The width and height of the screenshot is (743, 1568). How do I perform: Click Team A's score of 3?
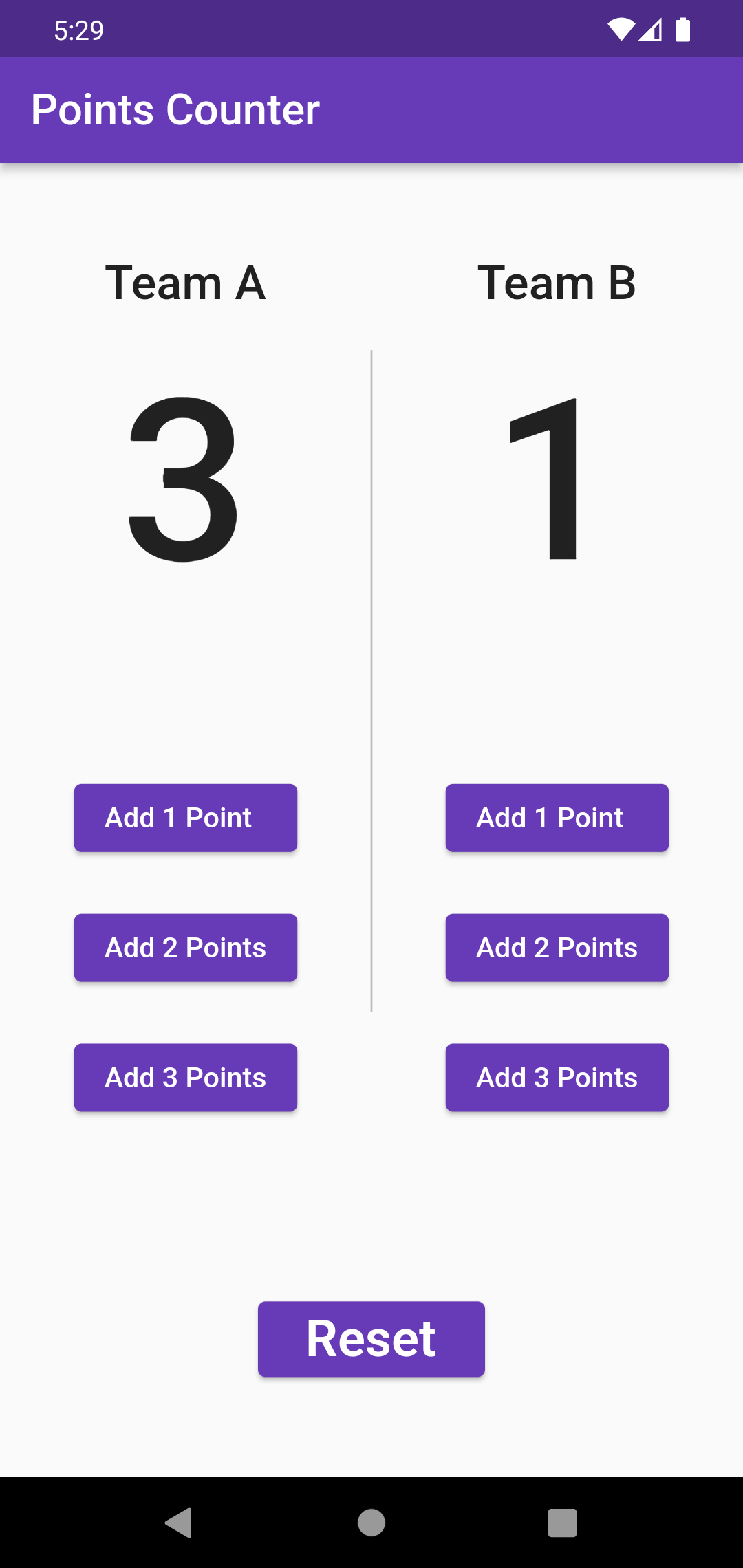(x=185, y=481)
